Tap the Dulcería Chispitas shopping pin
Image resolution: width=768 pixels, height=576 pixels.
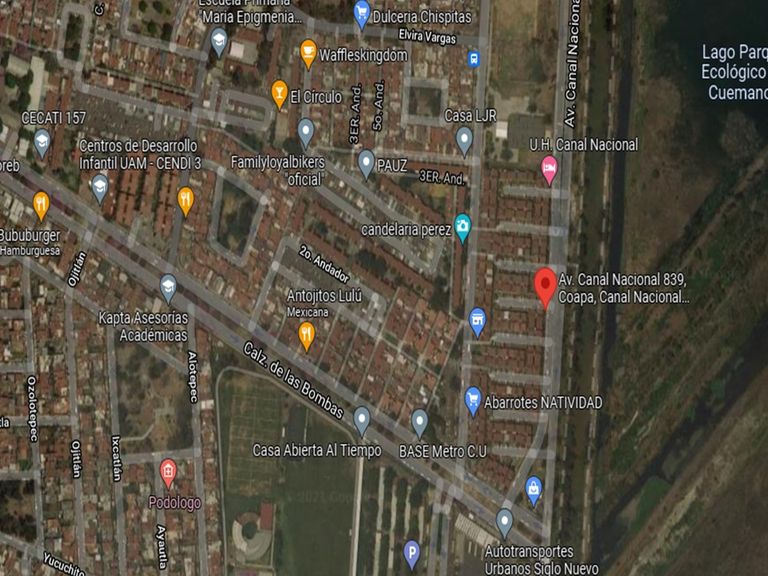click(361, 15)
